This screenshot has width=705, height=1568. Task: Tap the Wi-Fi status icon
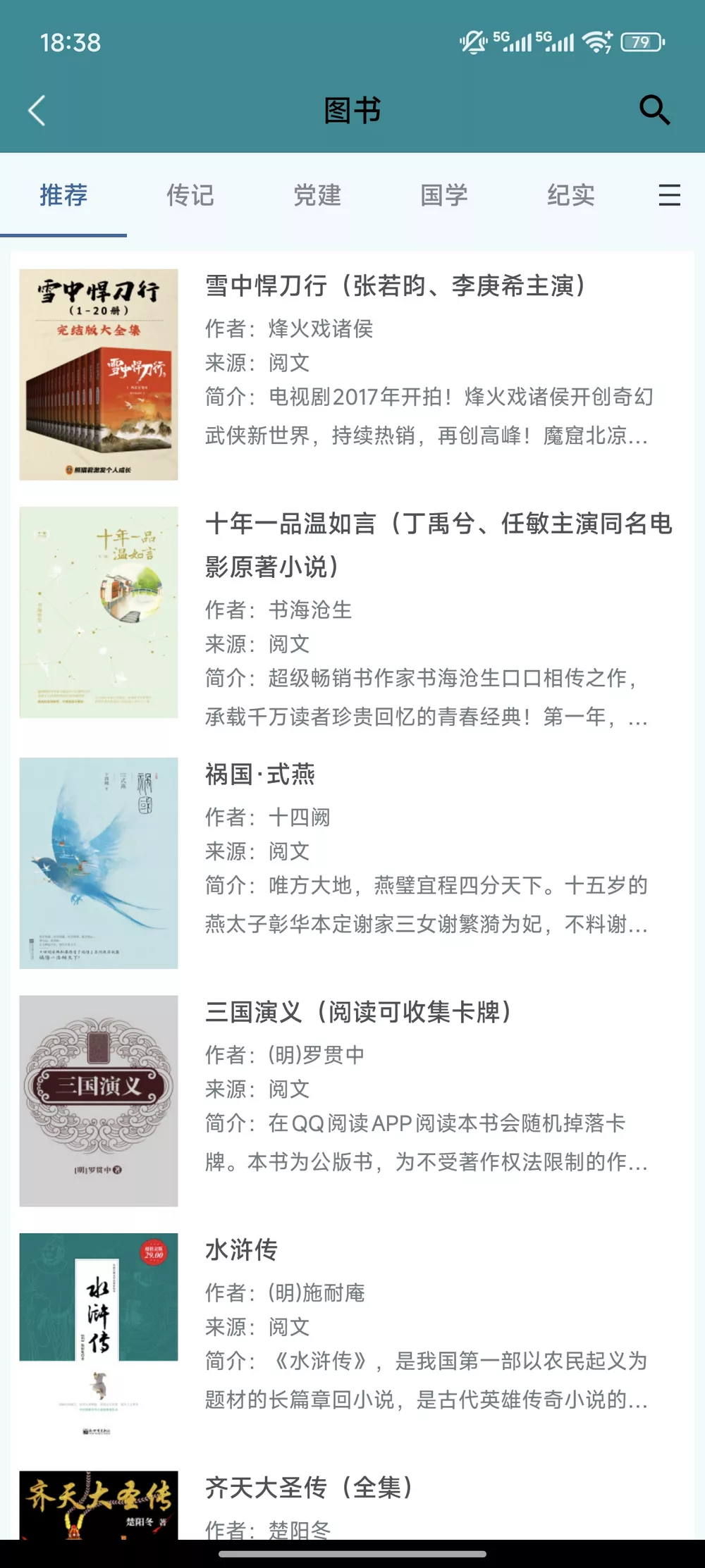point(594,41)
